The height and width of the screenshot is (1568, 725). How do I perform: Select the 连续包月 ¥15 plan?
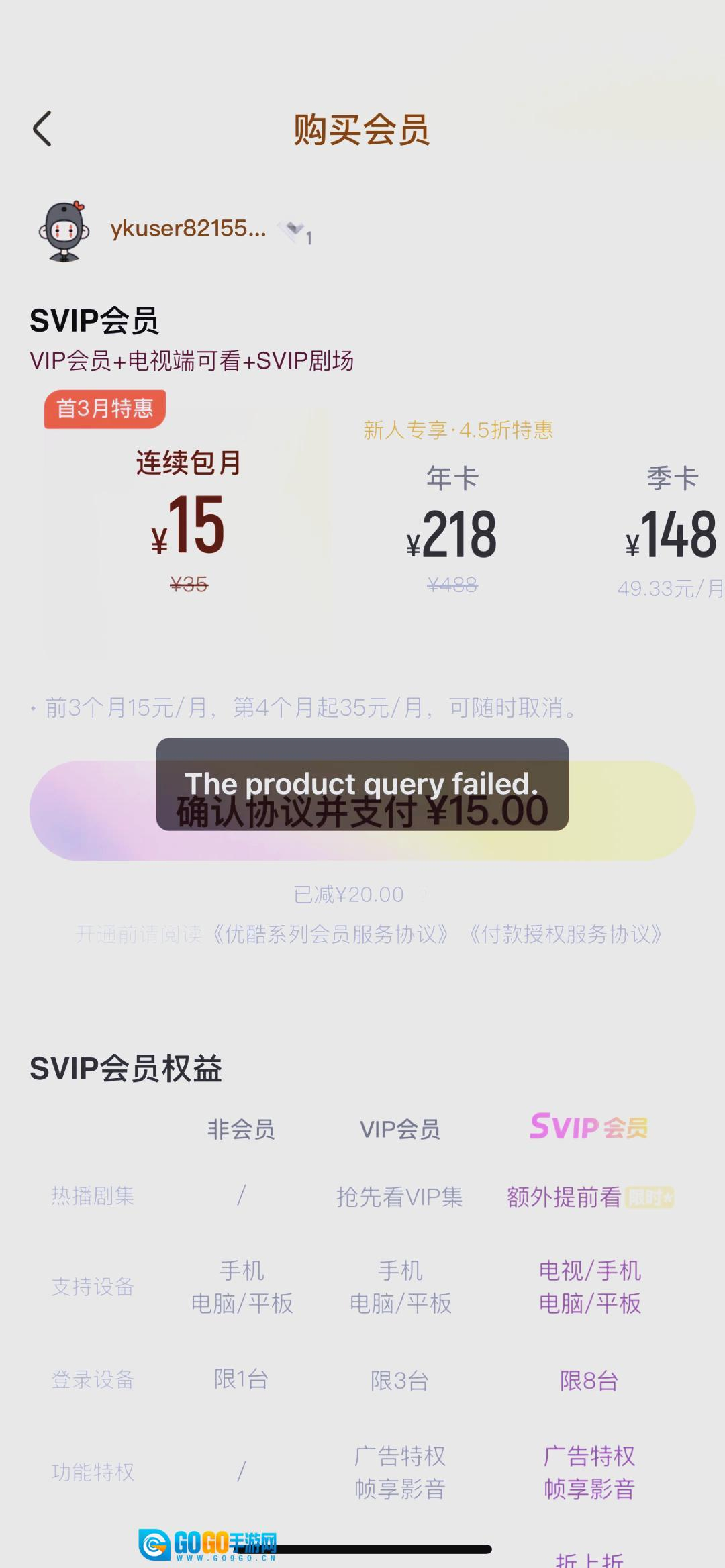(187, 524)
